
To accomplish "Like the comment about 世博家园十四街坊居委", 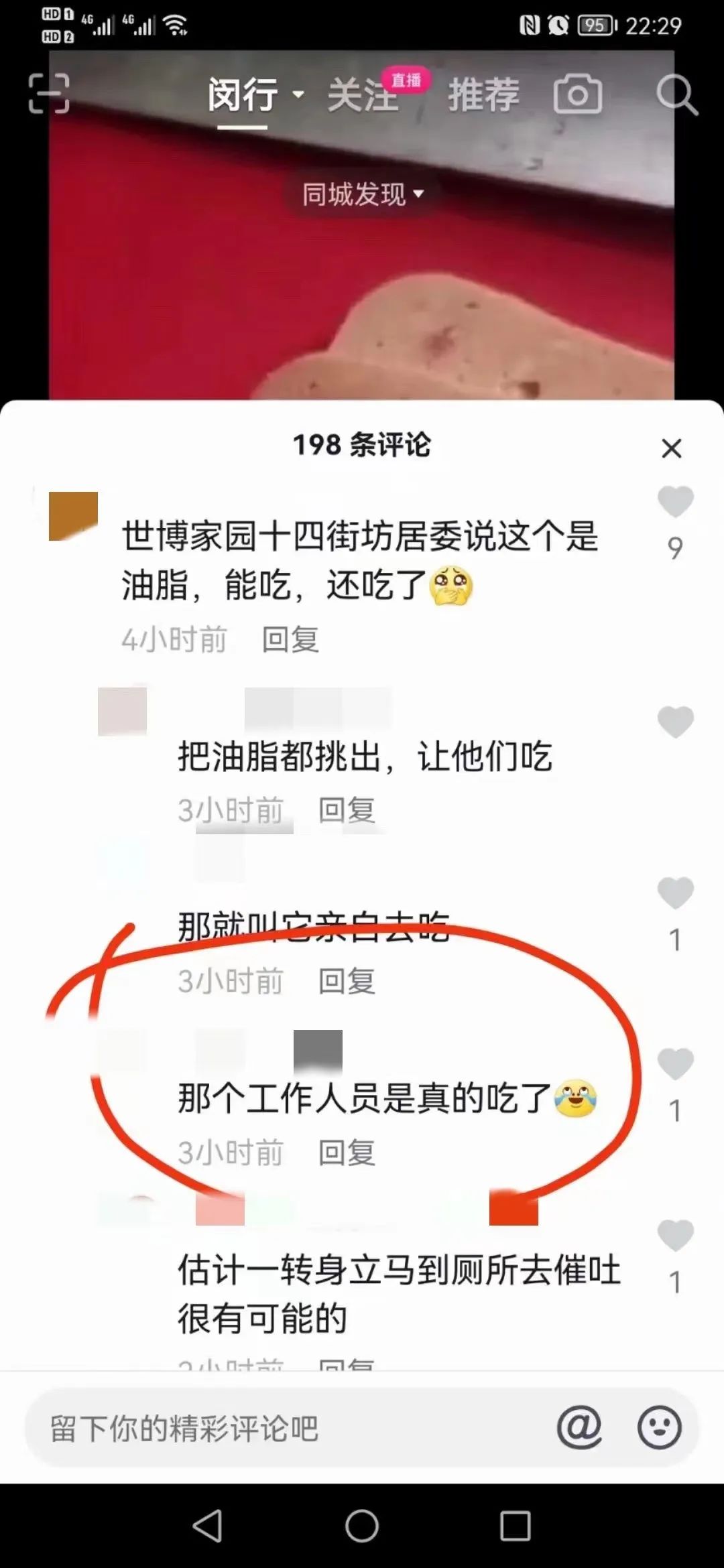I will coord(675,503).
